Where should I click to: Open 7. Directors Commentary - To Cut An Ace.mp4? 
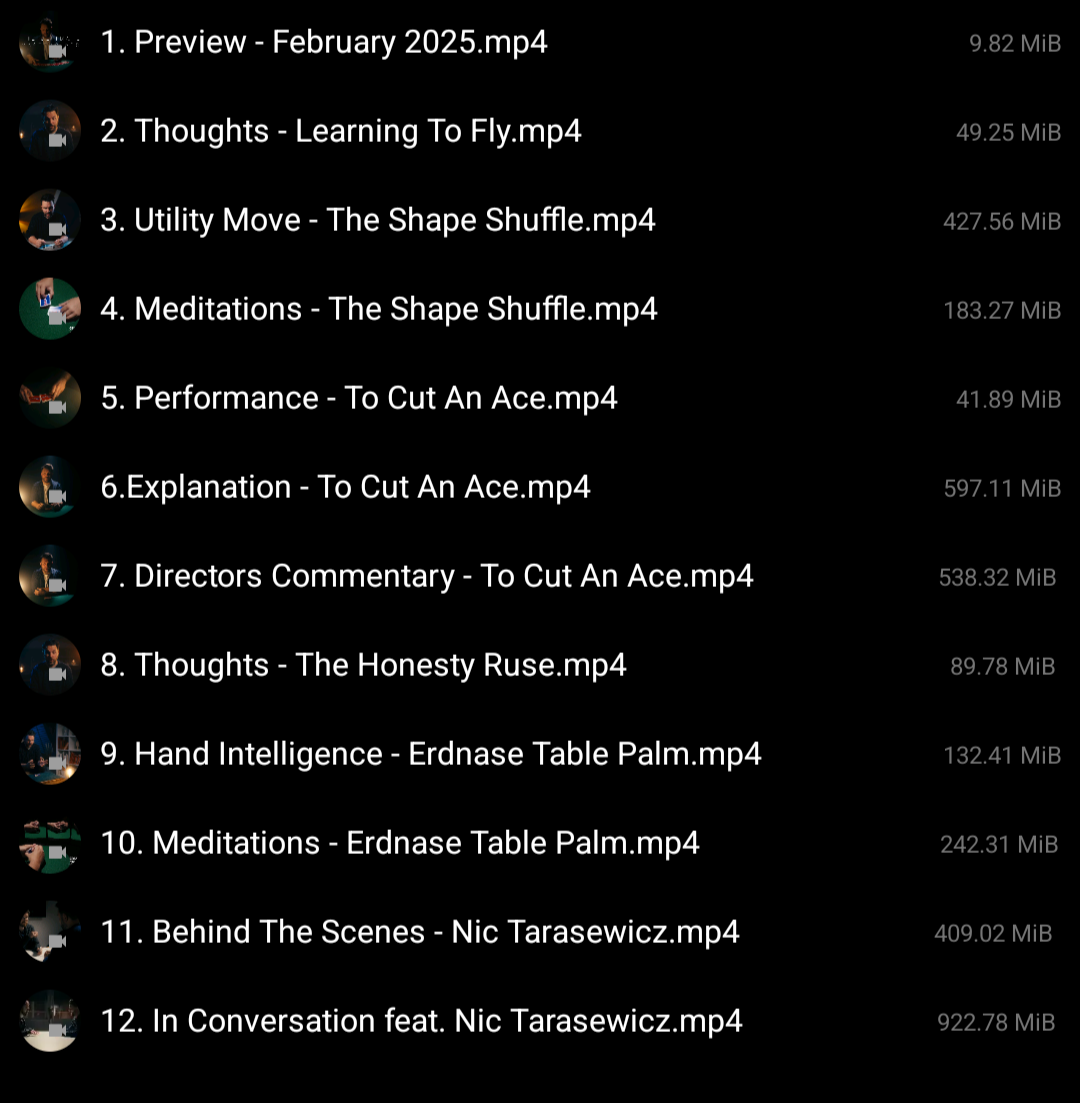426,576
